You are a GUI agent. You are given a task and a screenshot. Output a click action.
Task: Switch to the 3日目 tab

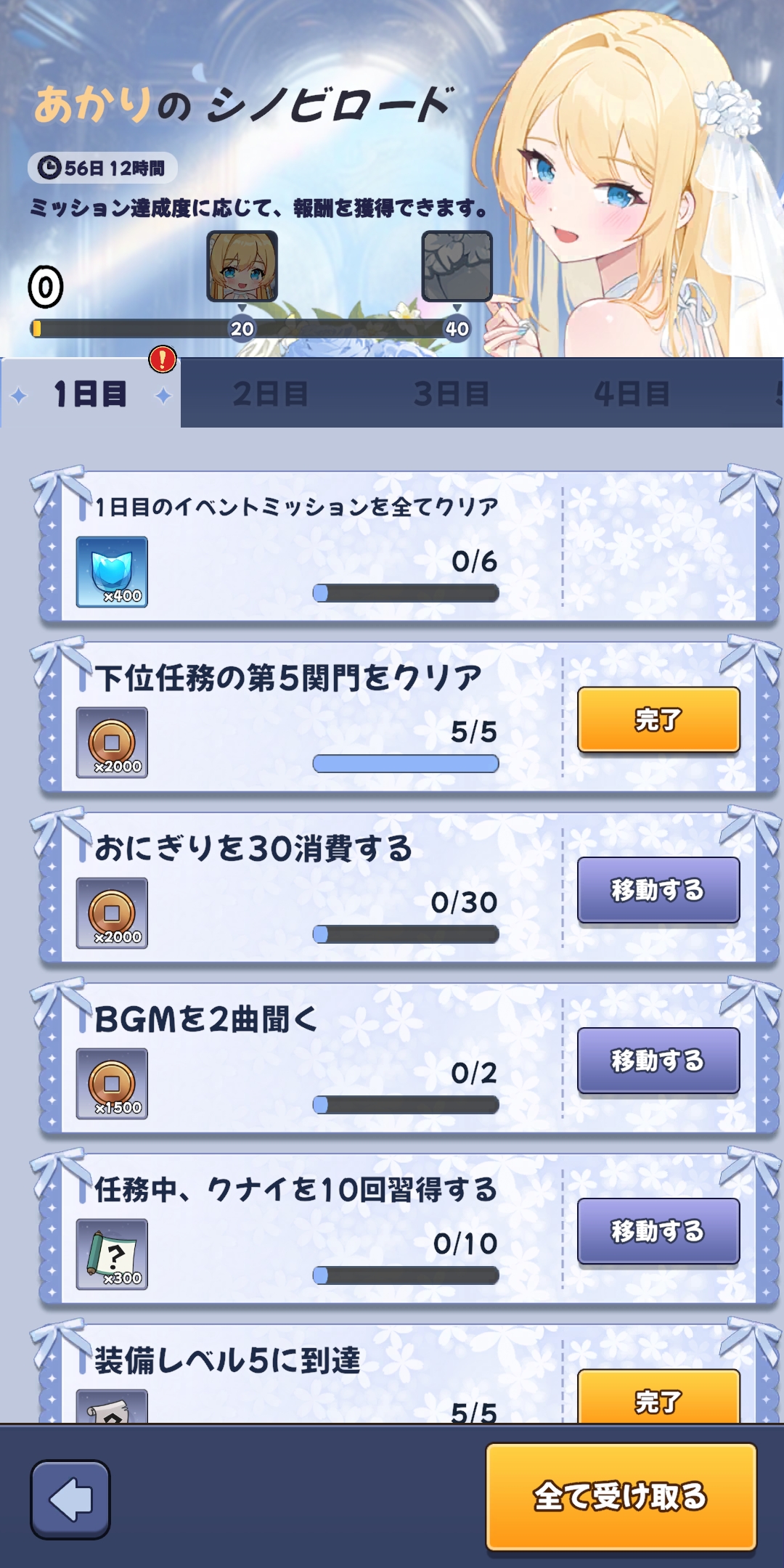tap(452, 394)
